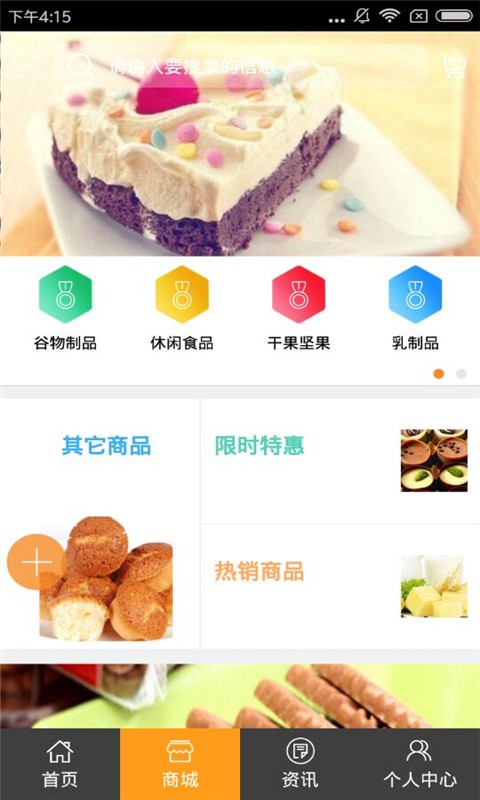This screenshot has width=480, height=800.
Task: Tap the orange plus floating button
Action: point(37,562)
